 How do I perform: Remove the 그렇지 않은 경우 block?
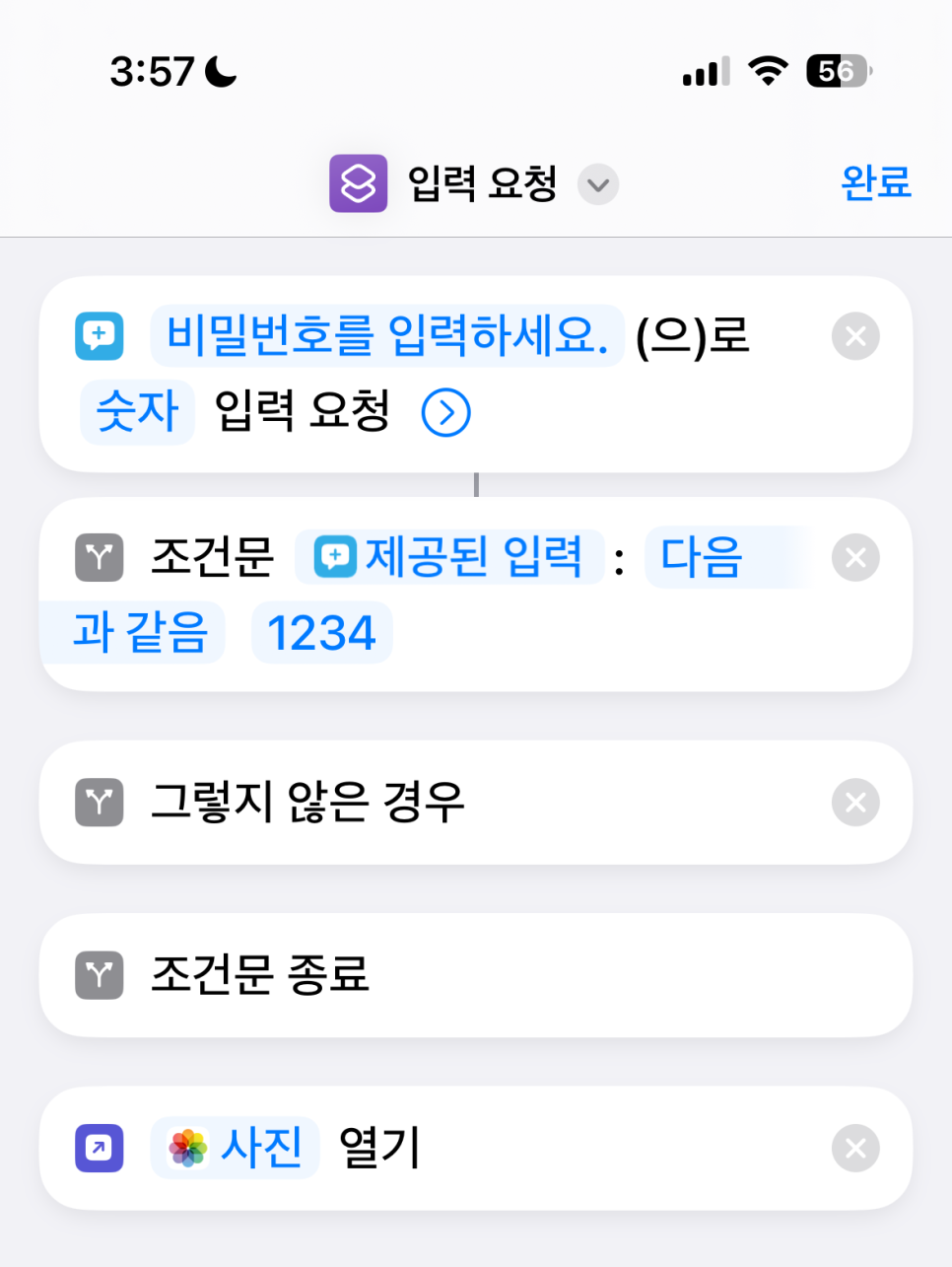(854, 802)
